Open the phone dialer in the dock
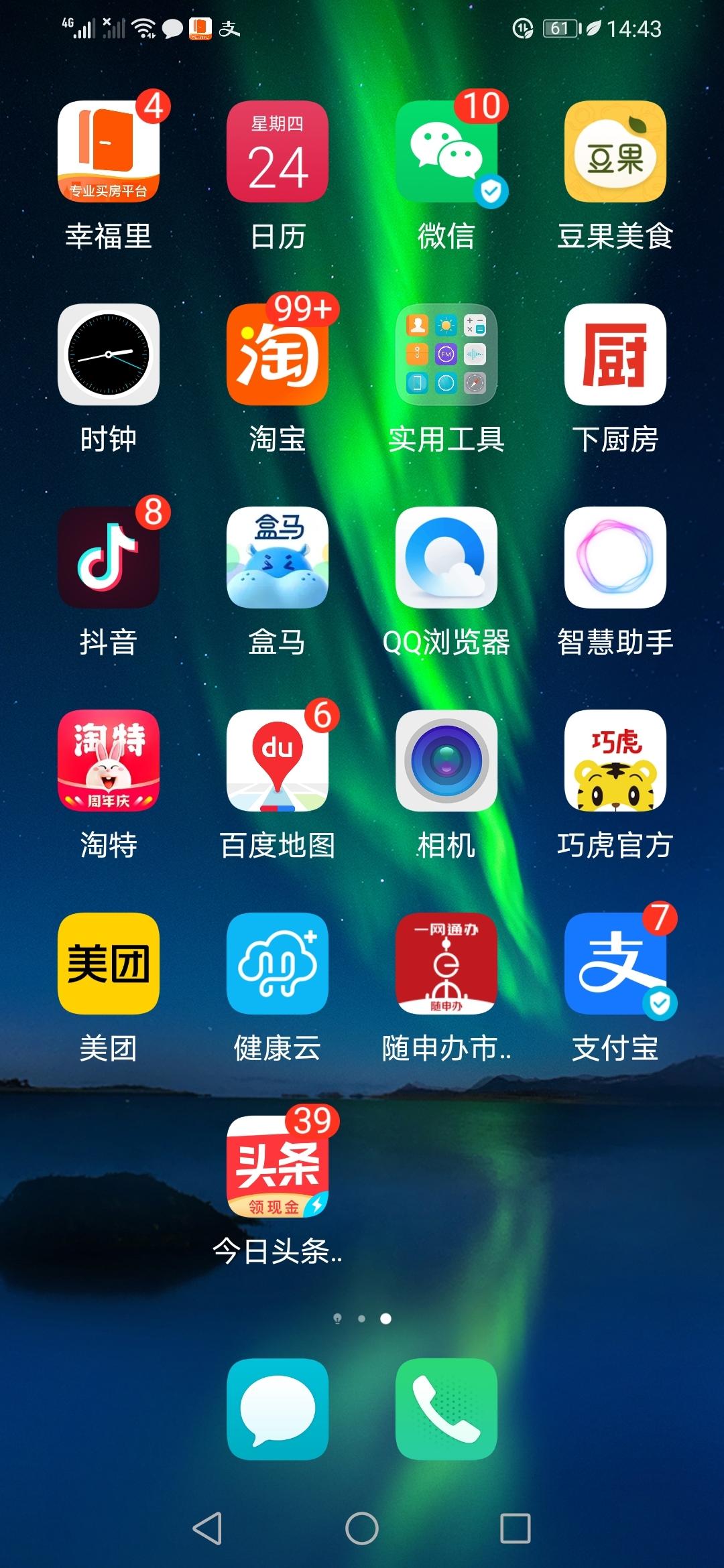The width and height of the screenshot is (724, 1568). coord(446,1409)
